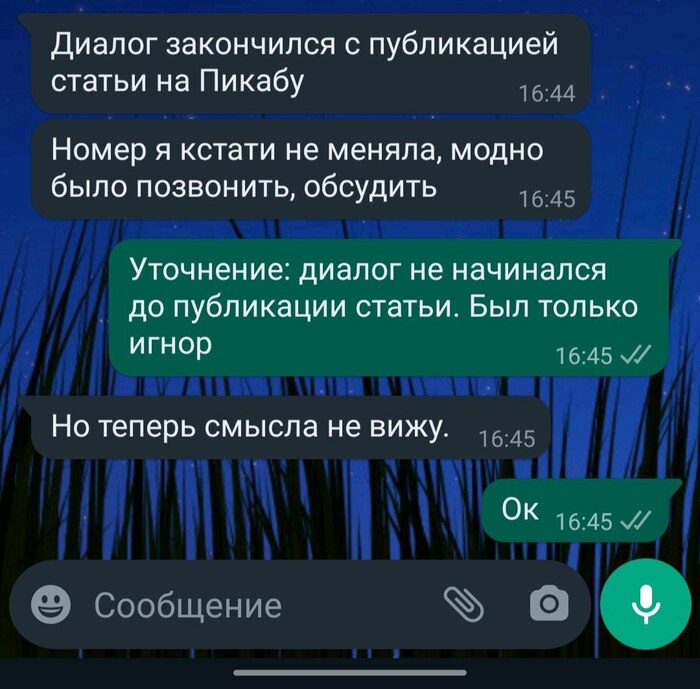Attach a file with the paperclip
Image resolution: width=700 pixels, height=689 pixels.
(463, 604)
